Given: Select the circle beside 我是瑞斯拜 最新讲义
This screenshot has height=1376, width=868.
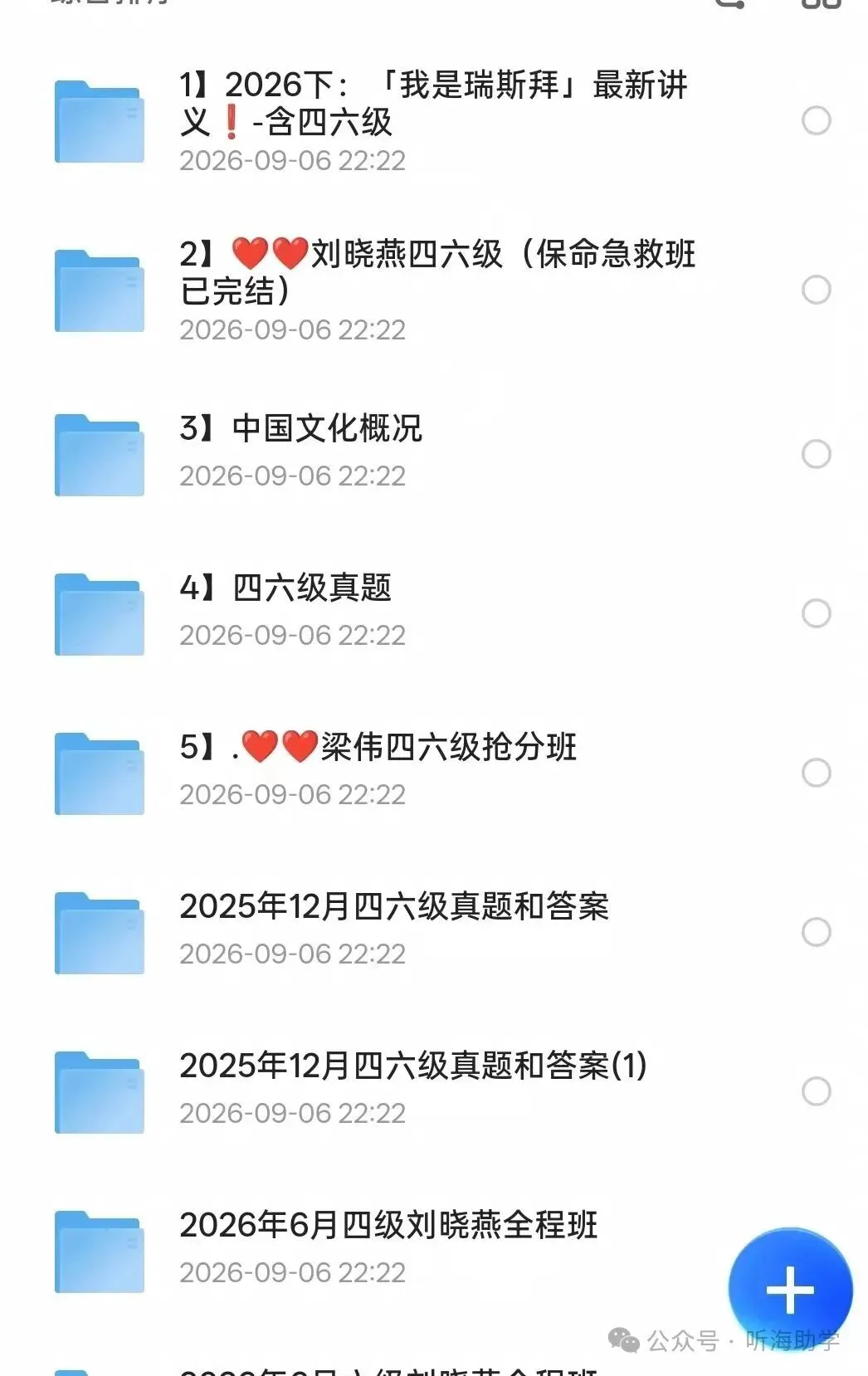Looking at the screenshot, I should (817, 120).
